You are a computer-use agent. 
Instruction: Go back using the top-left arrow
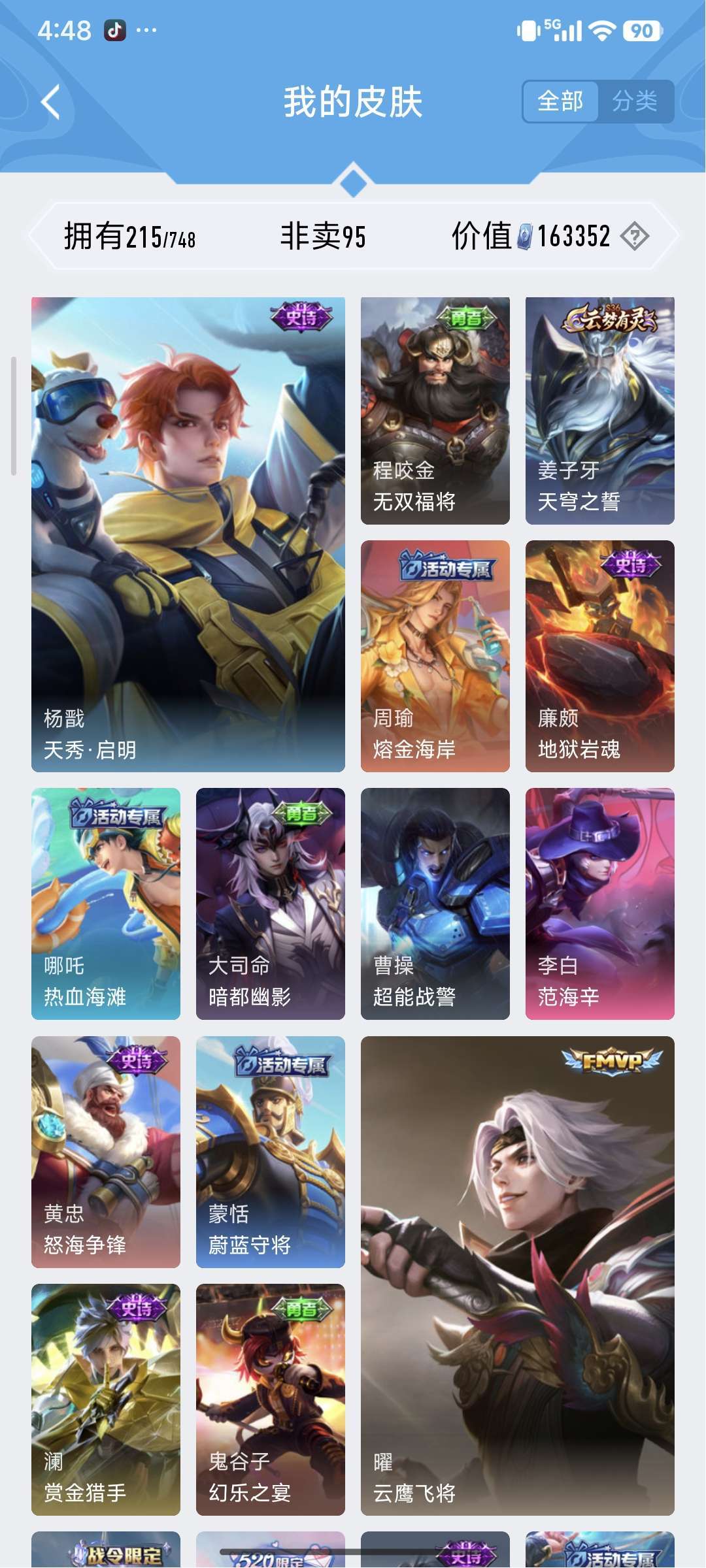click(x=51, y=103)
